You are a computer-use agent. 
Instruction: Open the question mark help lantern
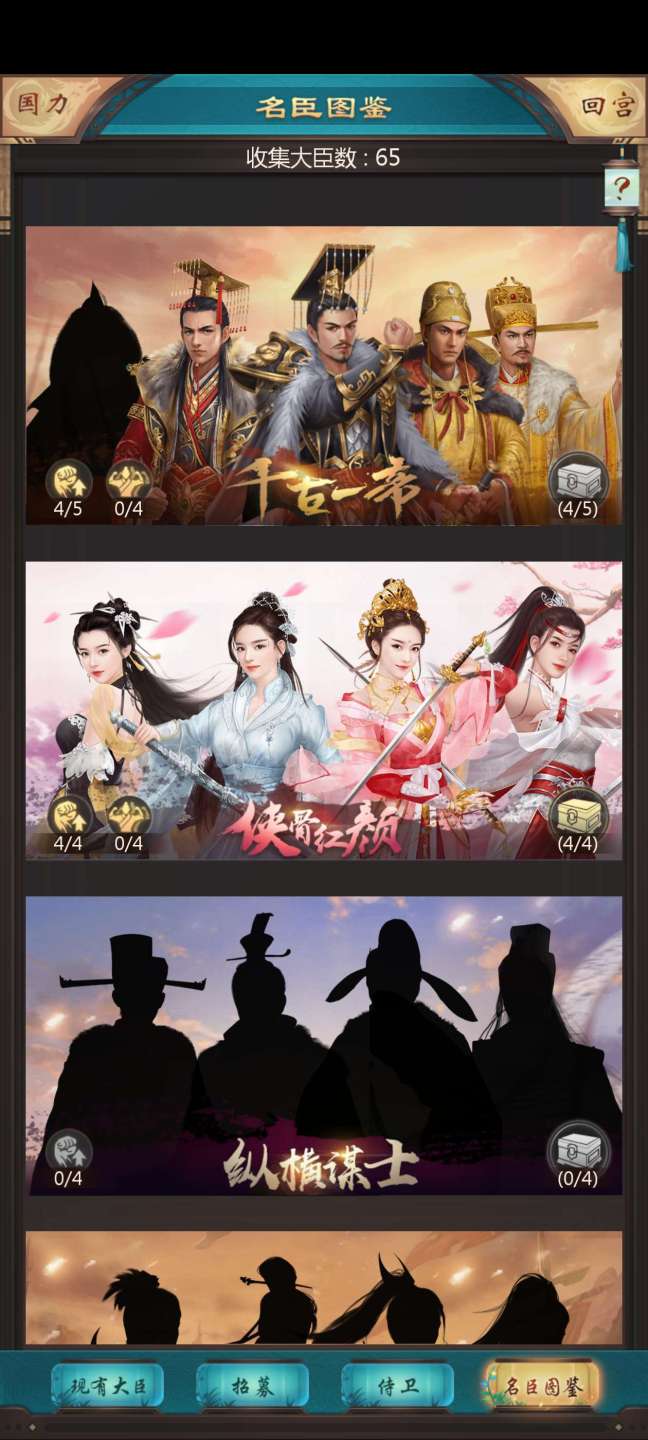(622, 187)
